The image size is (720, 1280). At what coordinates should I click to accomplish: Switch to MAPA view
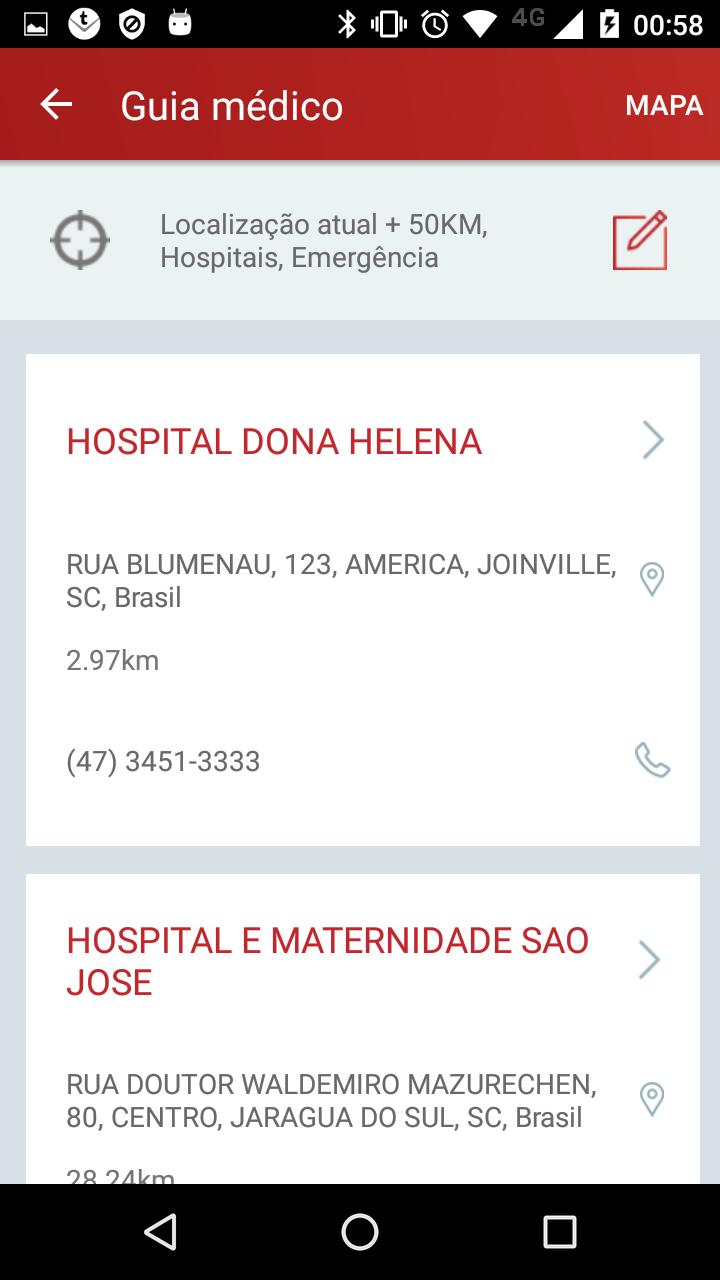pyautogui.click(x=663, y=104)
